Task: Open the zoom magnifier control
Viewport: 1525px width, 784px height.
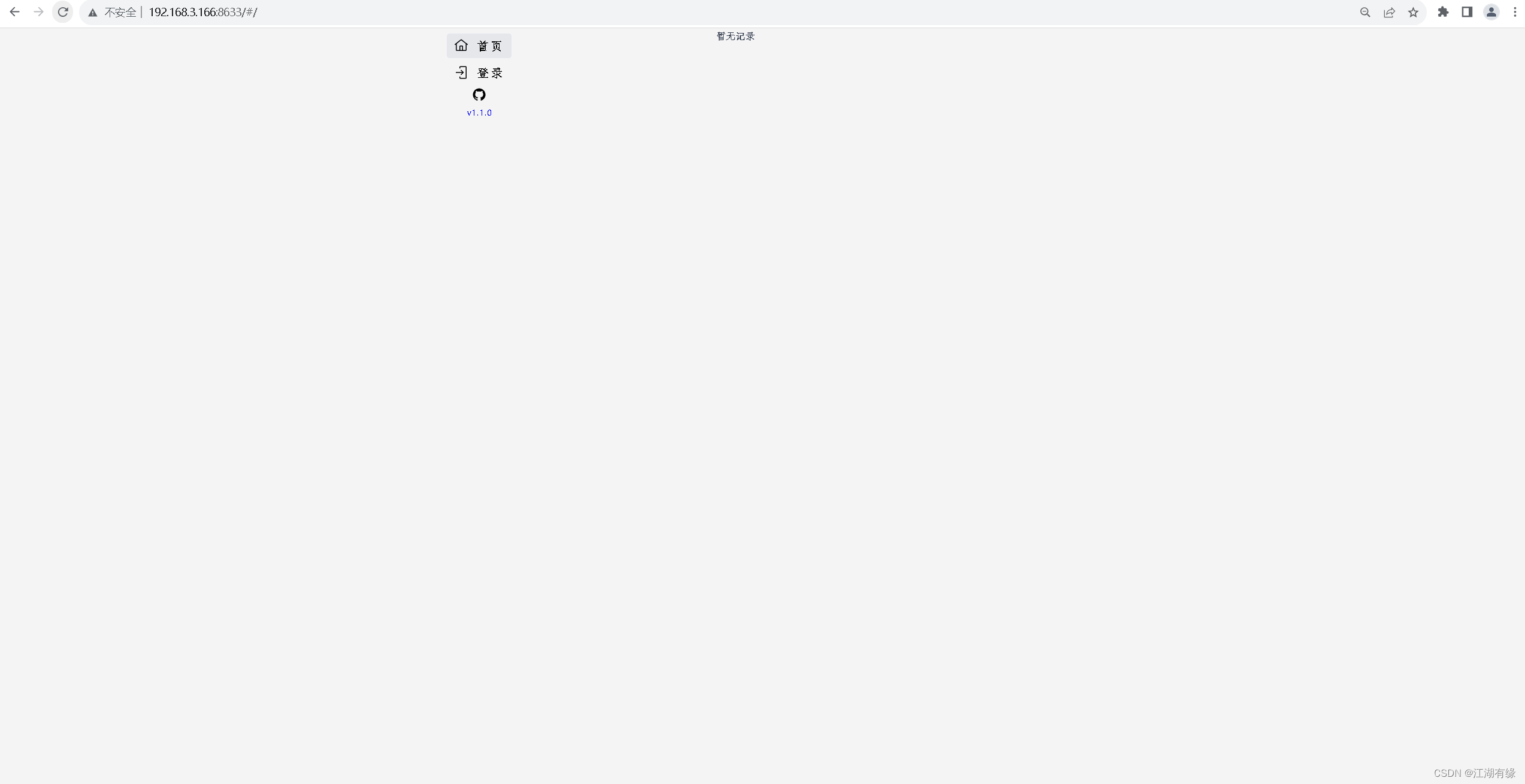Action: tap(1365, 13)
